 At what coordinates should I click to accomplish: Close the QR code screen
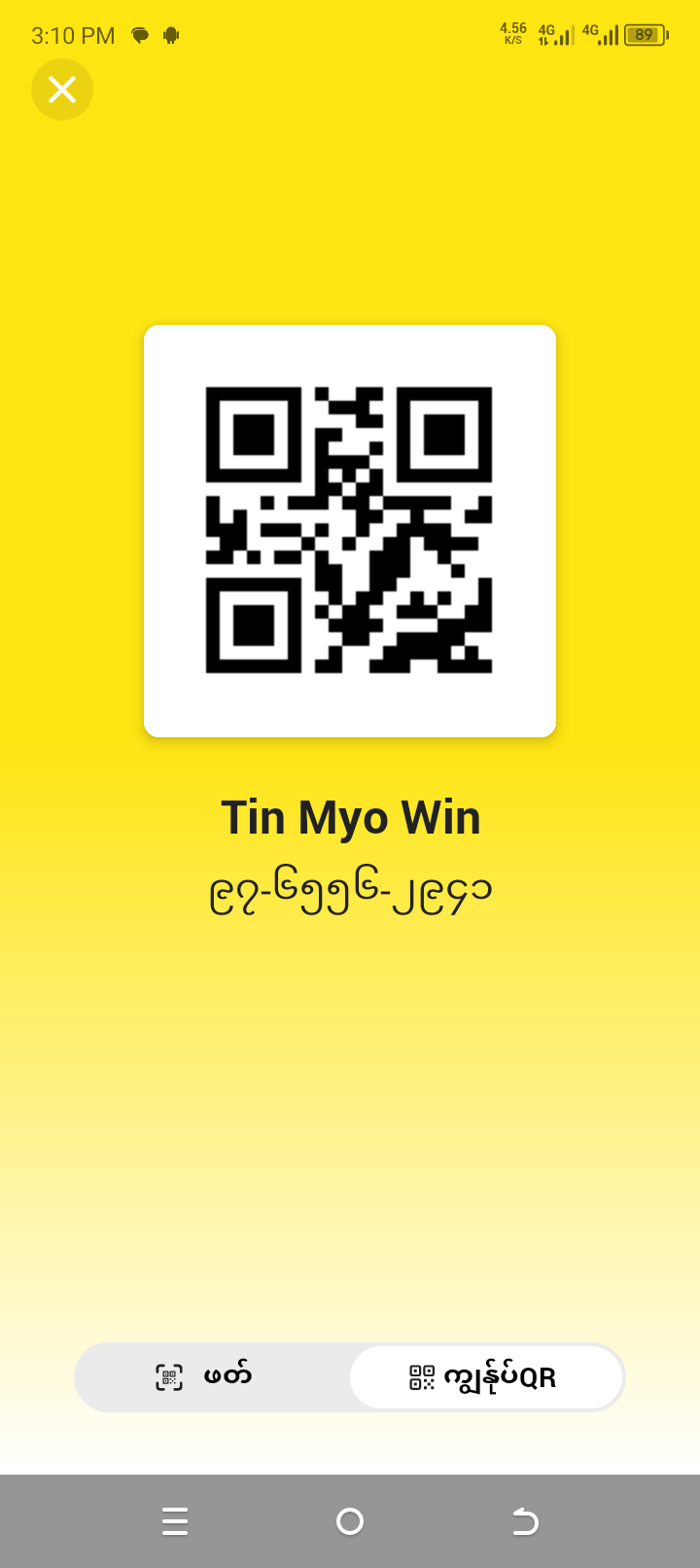pos(62,89)
